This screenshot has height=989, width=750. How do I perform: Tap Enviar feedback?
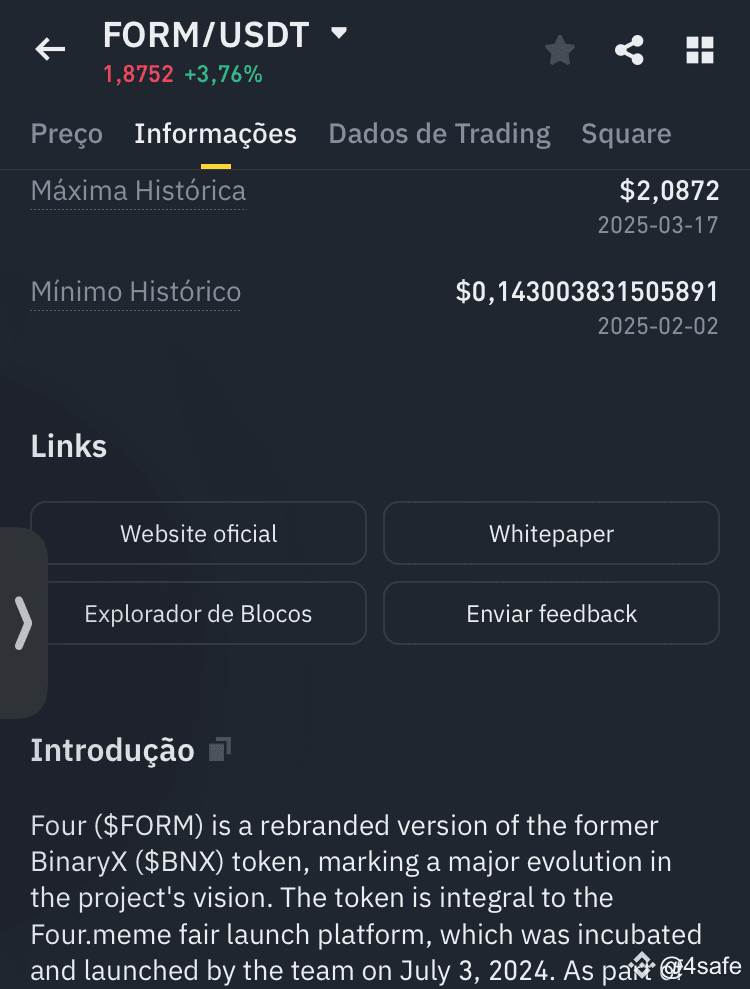pyautogui.click(x=551, y=613)
